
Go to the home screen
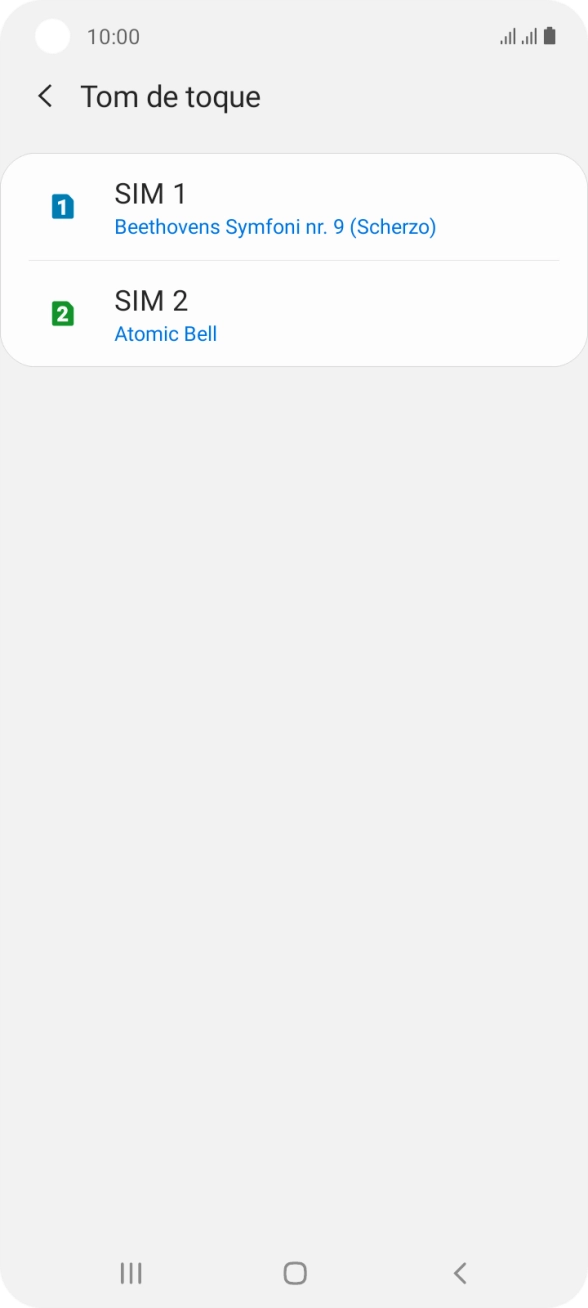(295, 1273)
